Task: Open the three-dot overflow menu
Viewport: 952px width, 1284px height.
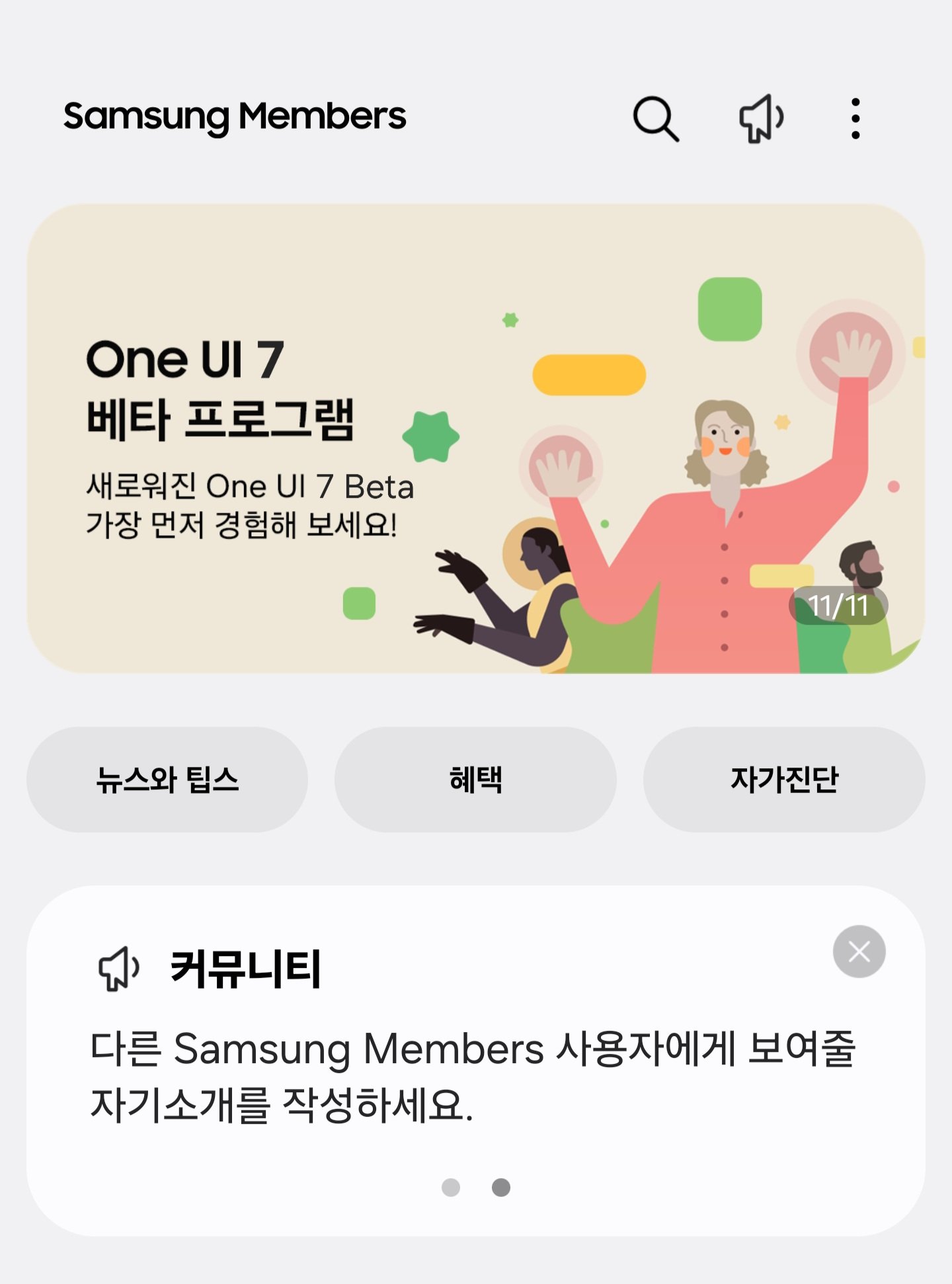Action: tap(855, 119)
